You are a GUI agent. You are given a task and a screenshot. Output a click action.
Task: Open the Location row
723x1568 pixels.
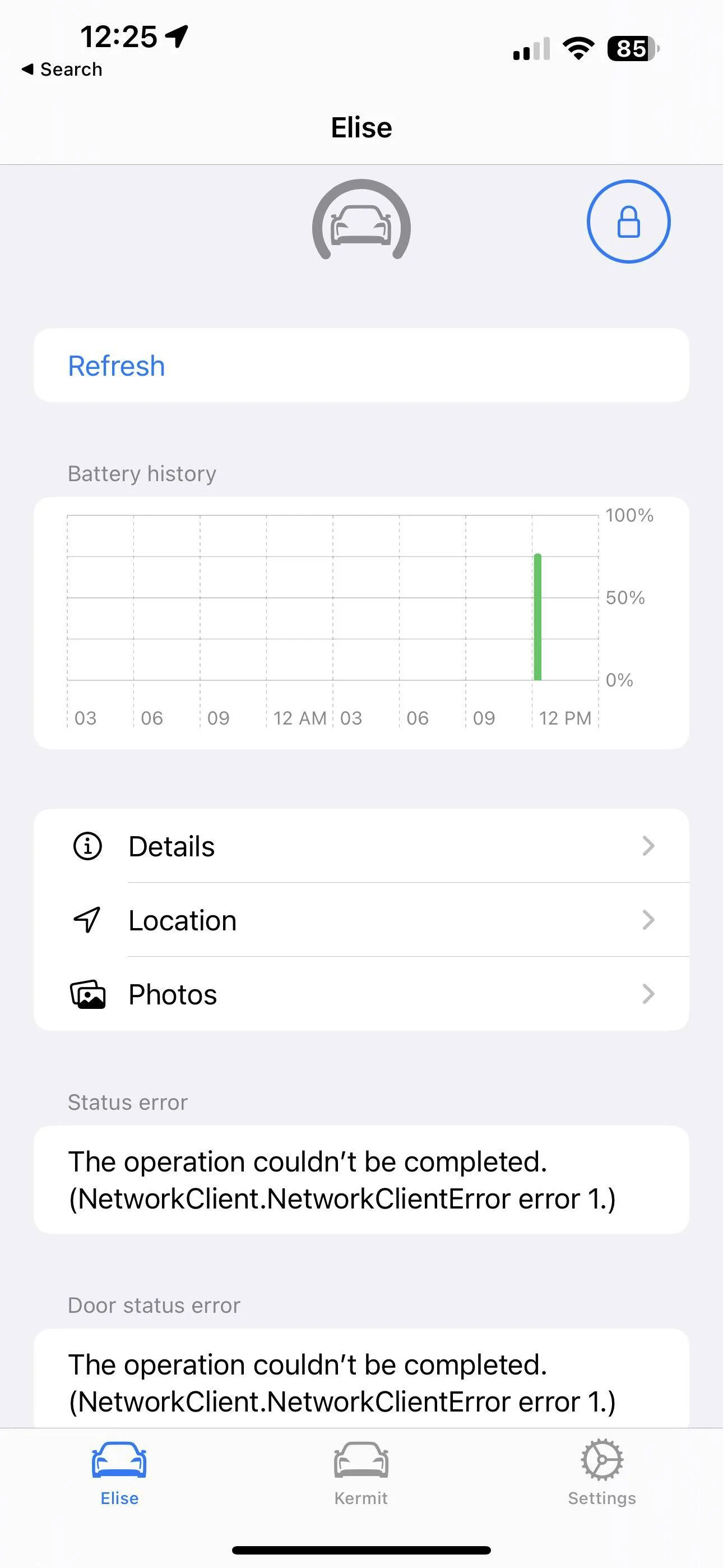tap(361, 920)
